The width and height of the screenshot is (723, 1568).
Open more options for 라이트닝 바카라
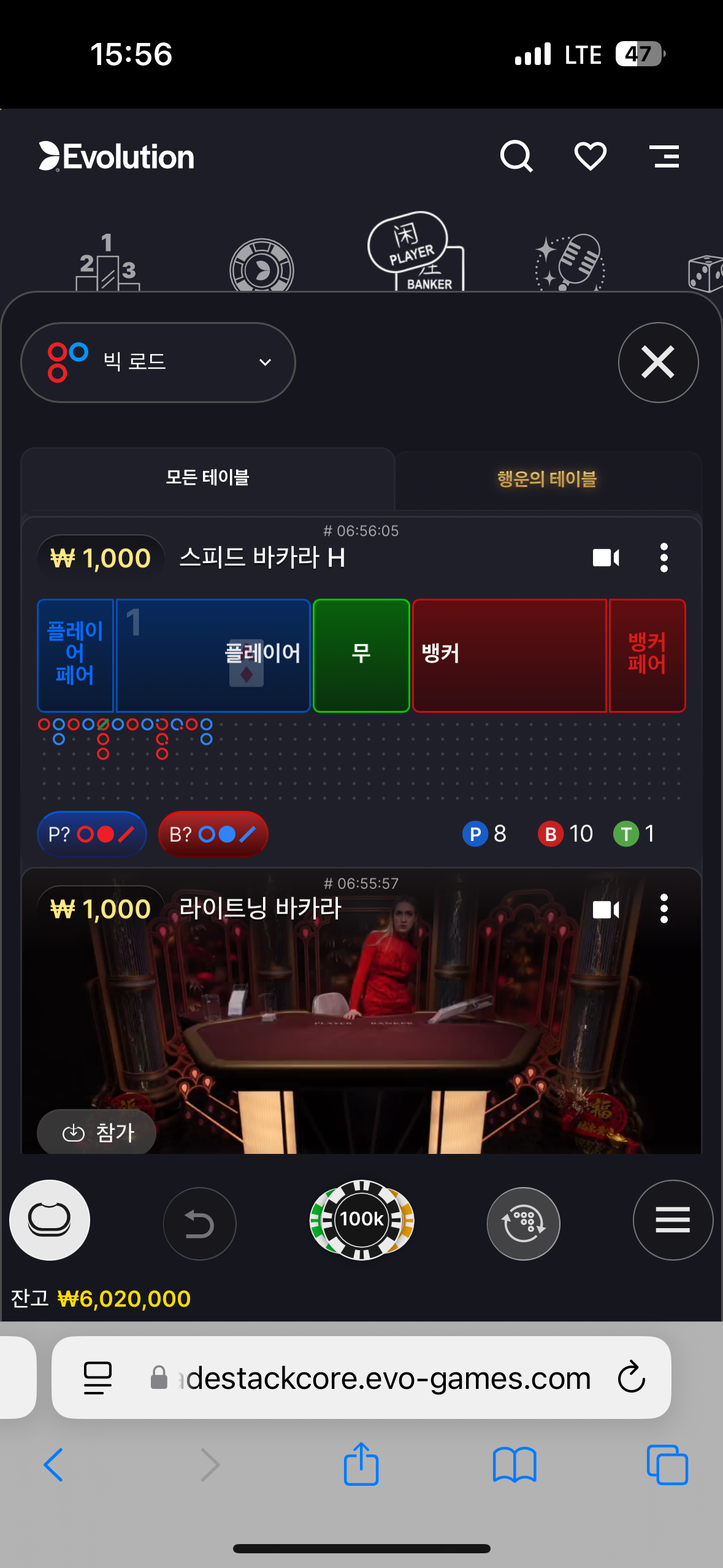(664, 909)
